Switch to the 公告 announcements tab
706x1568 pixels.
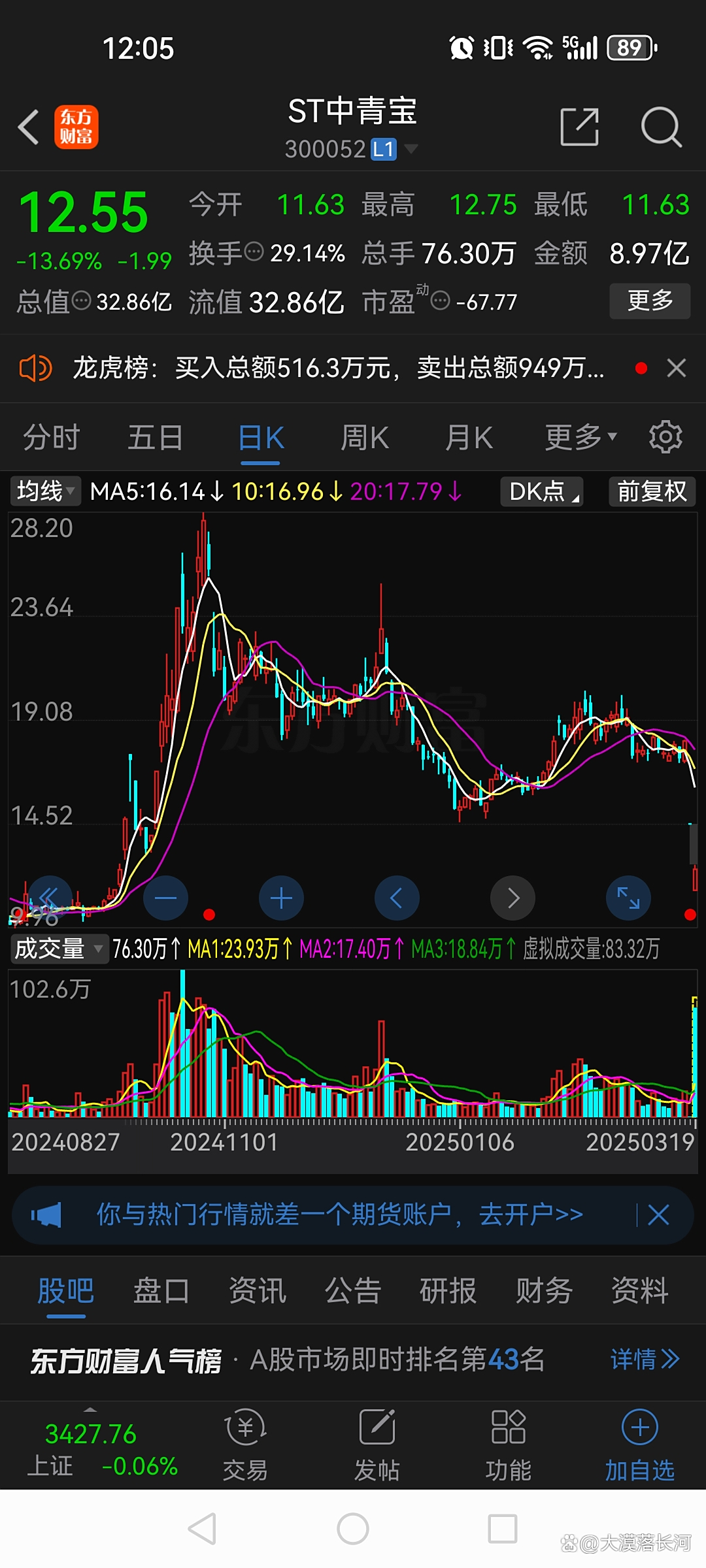(352, 1290)
